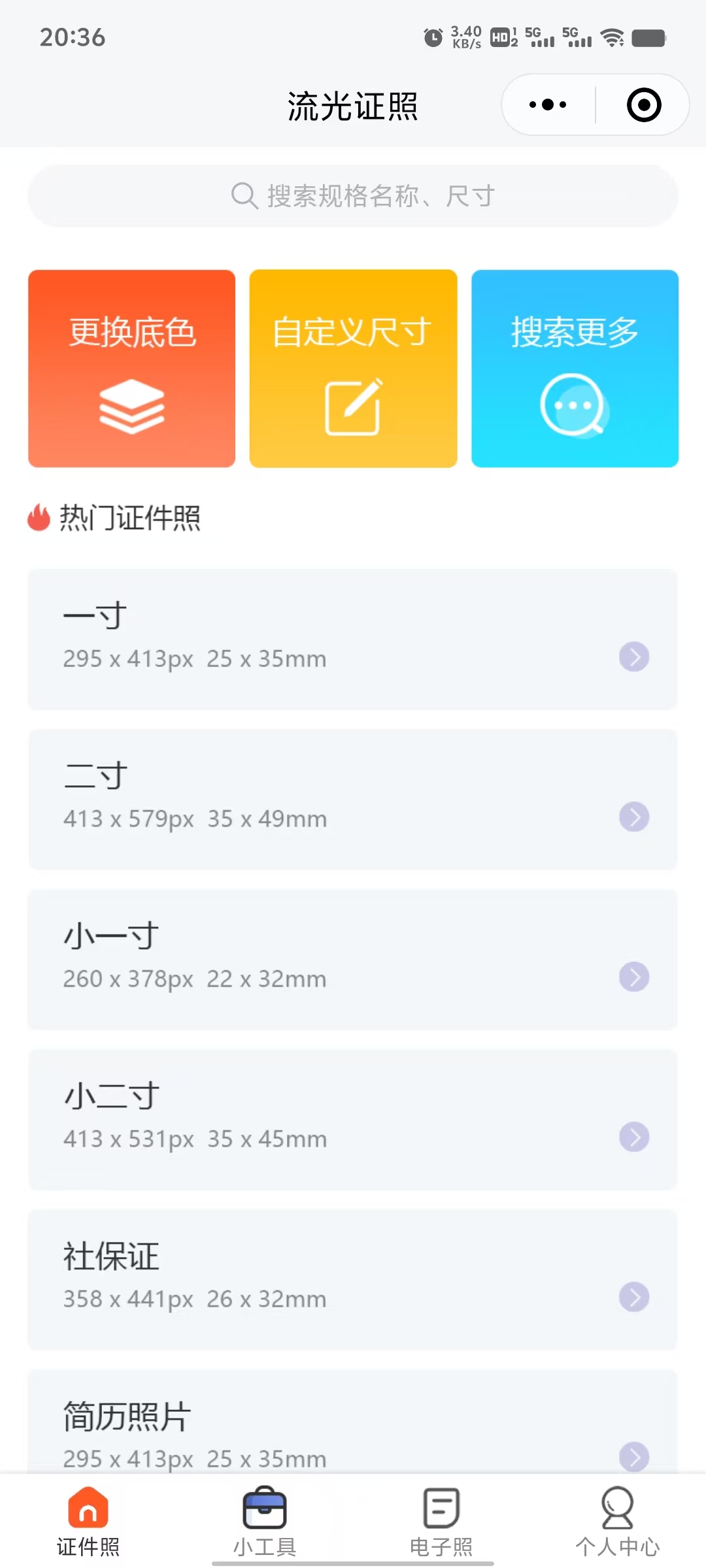Tap the 搜索规格名称、尺寸 search box
Image resolution: width=706 pixels, height=1568 pixels.
click(353, 196)
